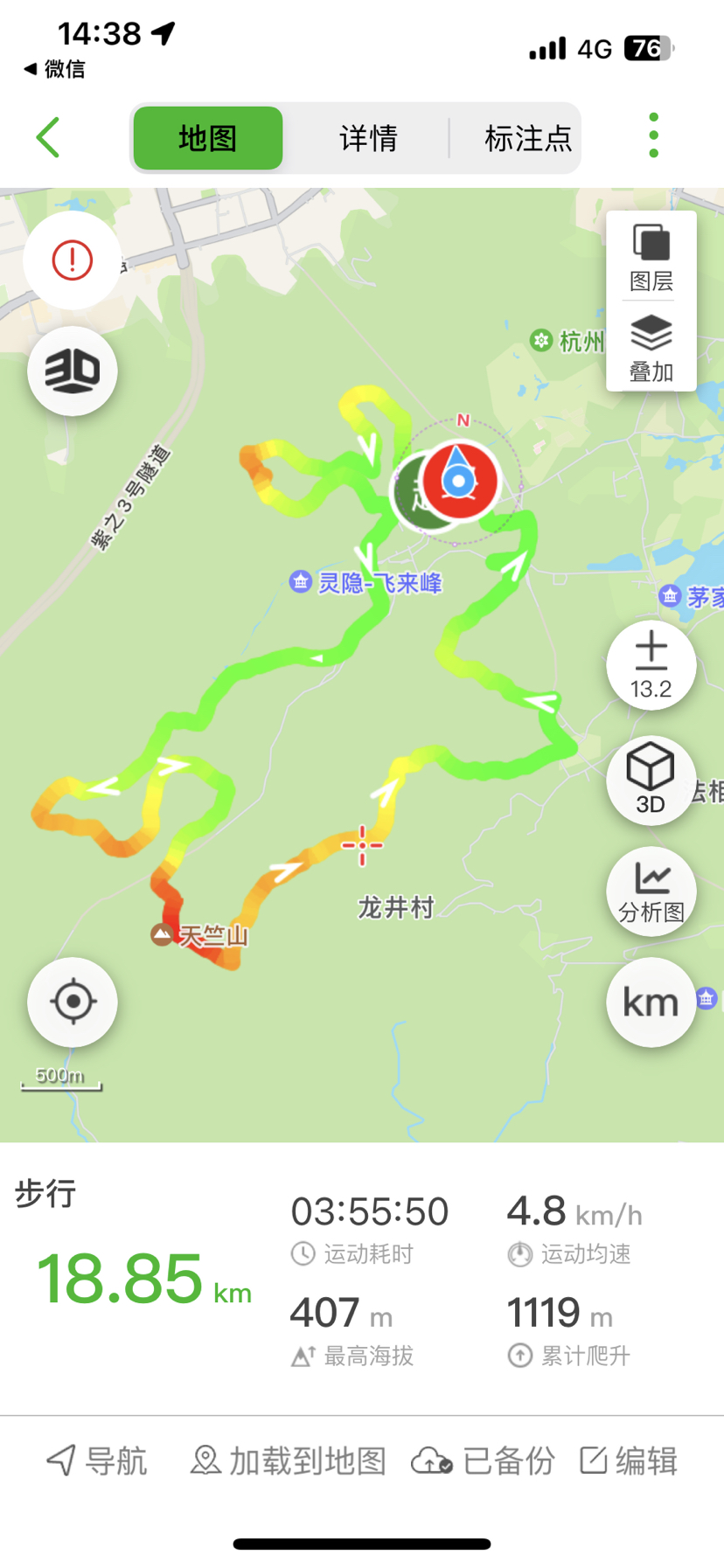Screen dimensions: 724x1568
Task: Tap the 13.2 zoom level button
Action: pyautogui.click(x=651, y=665)
